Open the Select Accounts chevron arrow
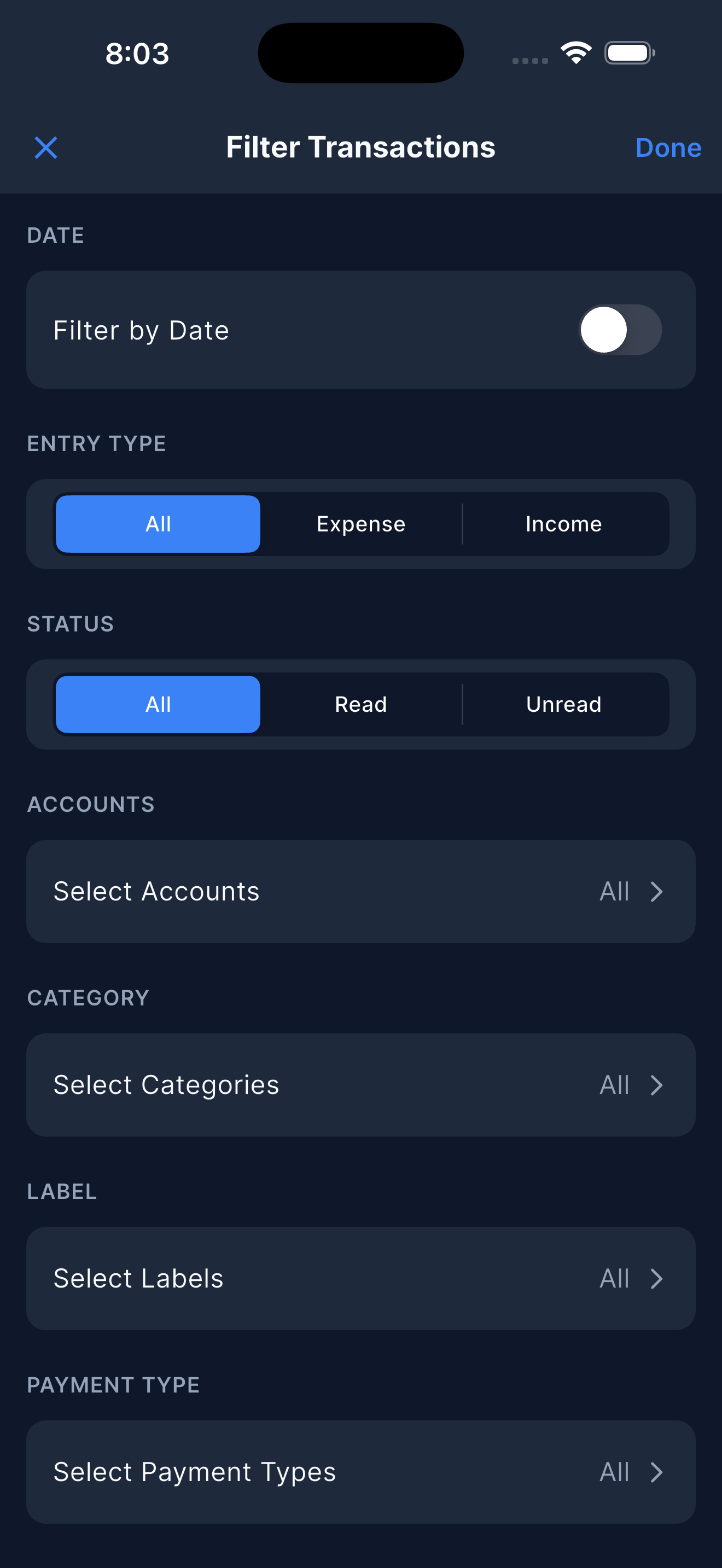This screenshot has height=1568, width=722. pyautogui.click(x=657, y=891)
